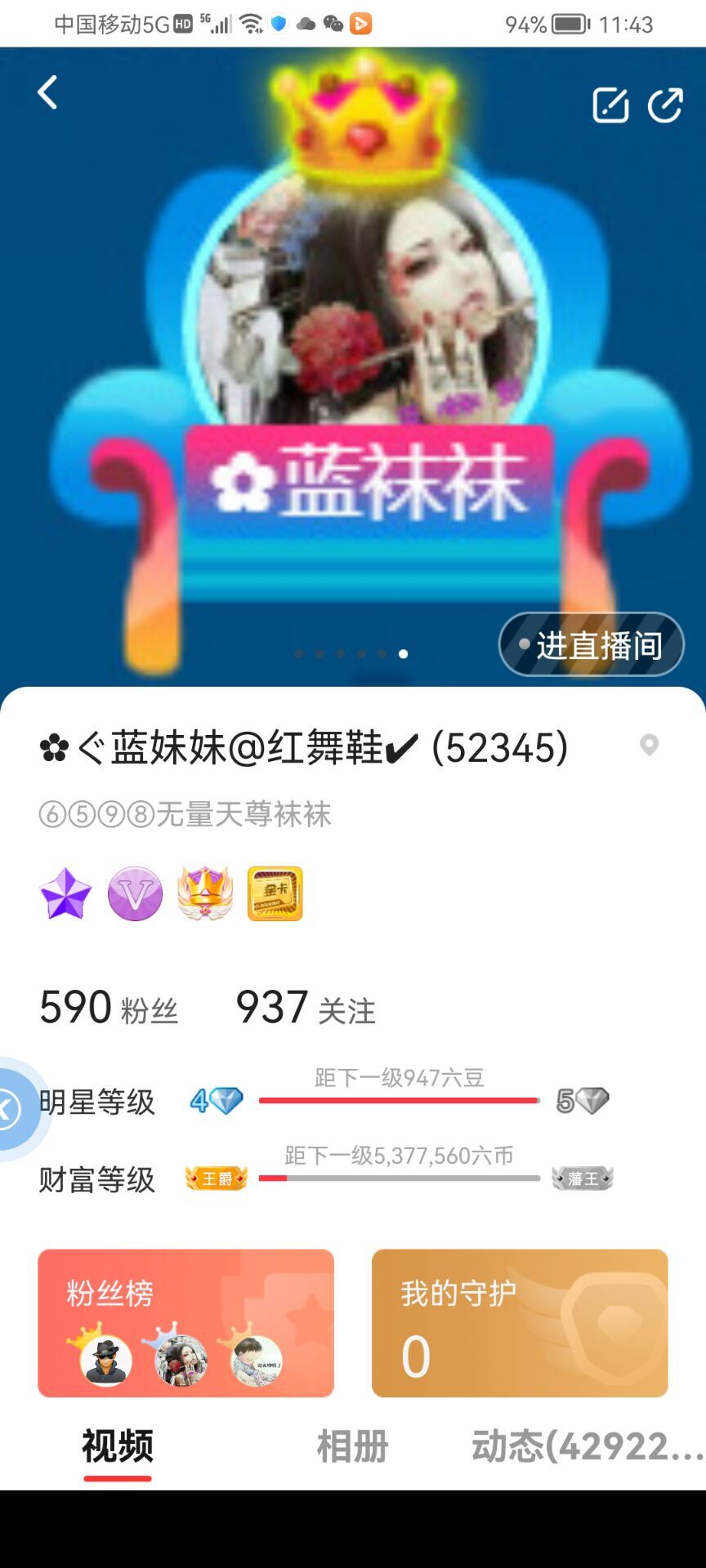The height and width of the screenshot is (1568, 706).
Task: Tap the 金卡 gold card badge
Action: tap(275, 894)
